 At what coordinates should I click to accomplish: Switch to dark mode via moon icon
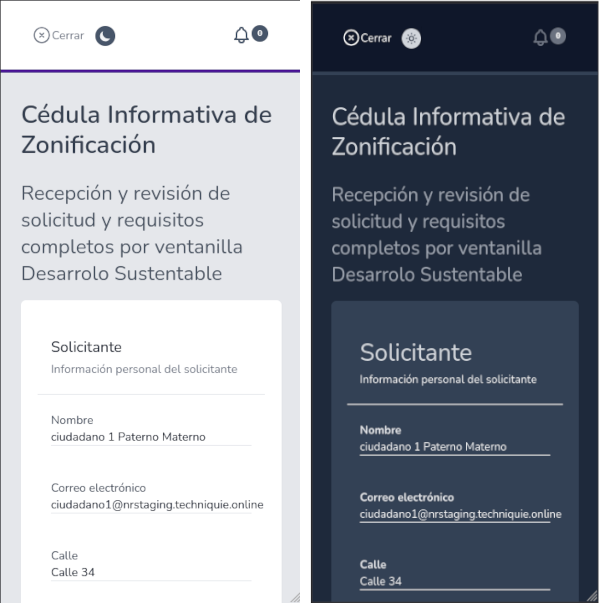[105, 36]
